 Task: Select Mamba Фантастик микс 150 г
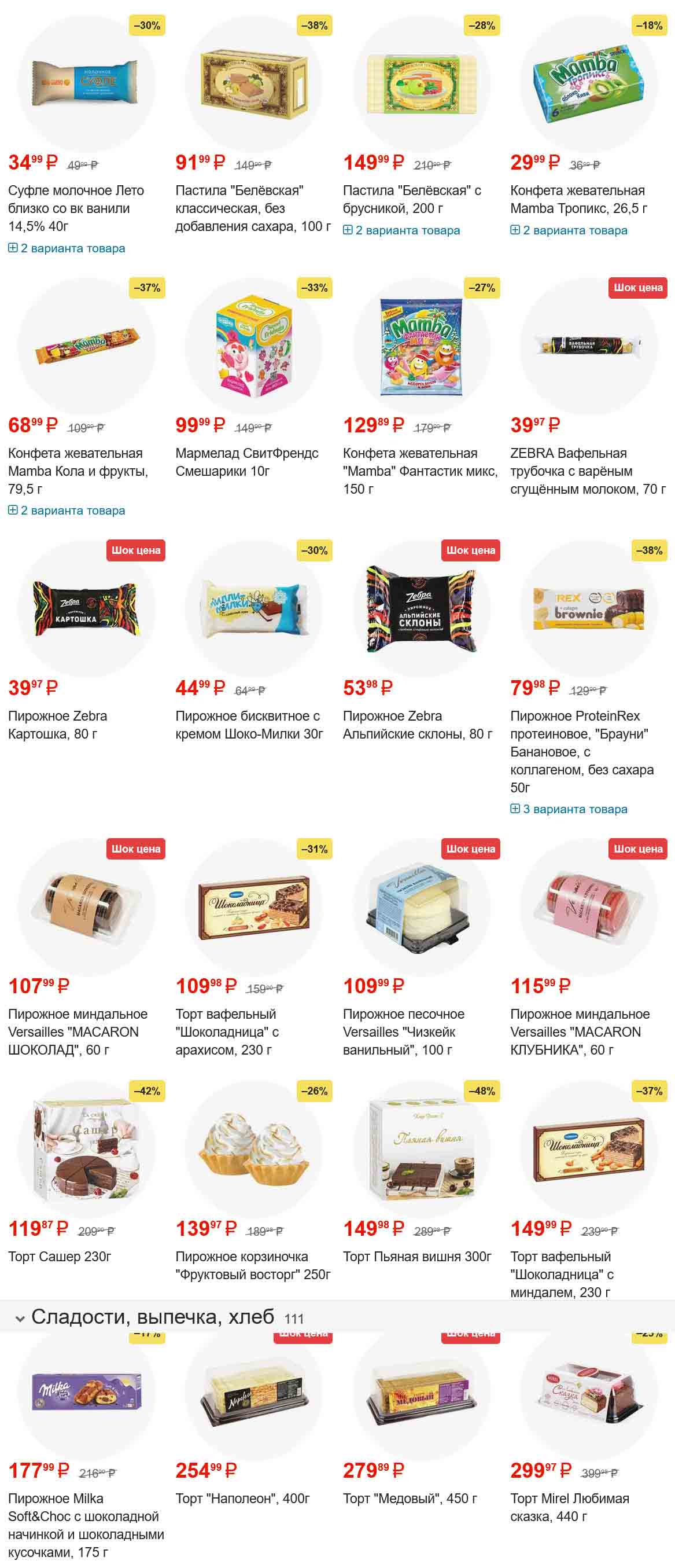click(419, 471)
